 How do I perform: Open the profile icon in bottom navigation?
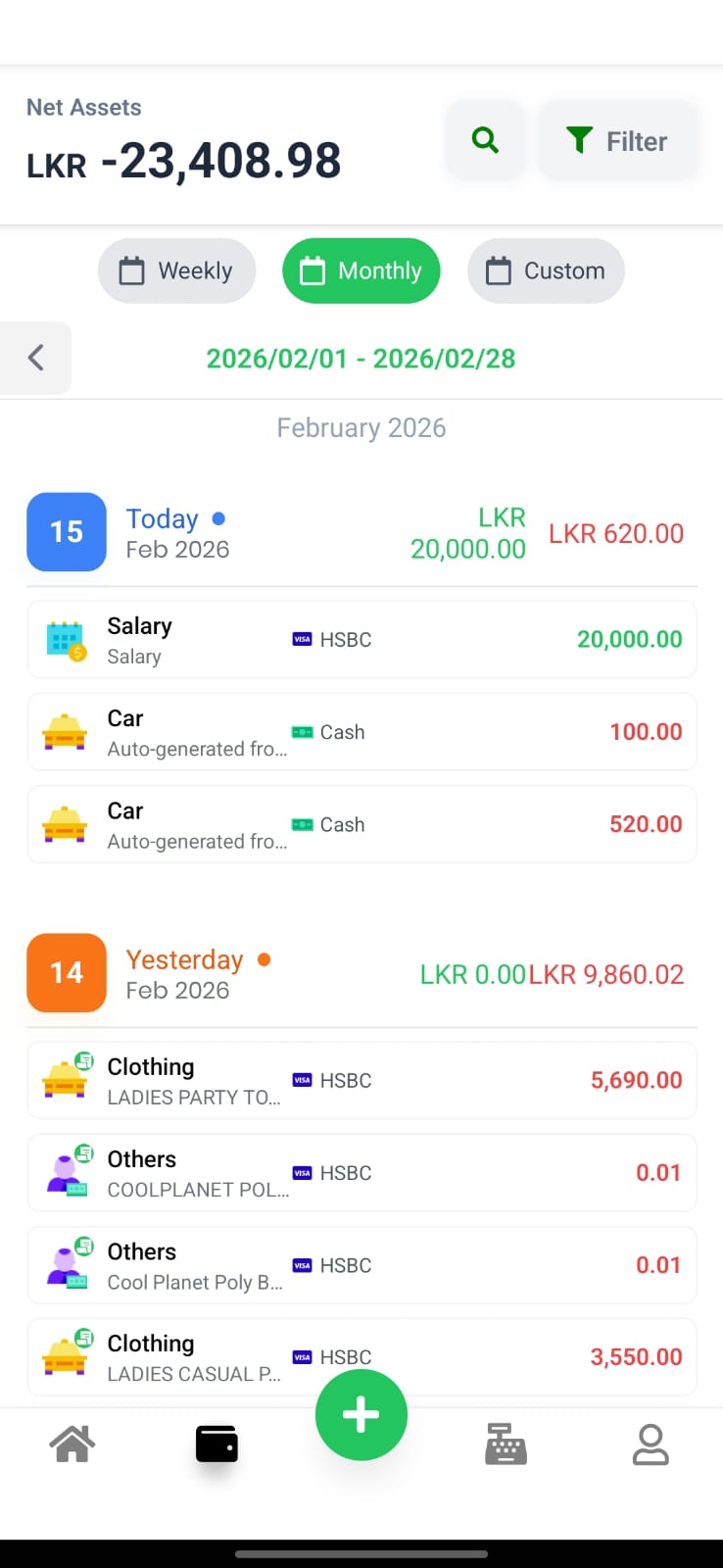pyautogui.click(x=651, y=1443)
